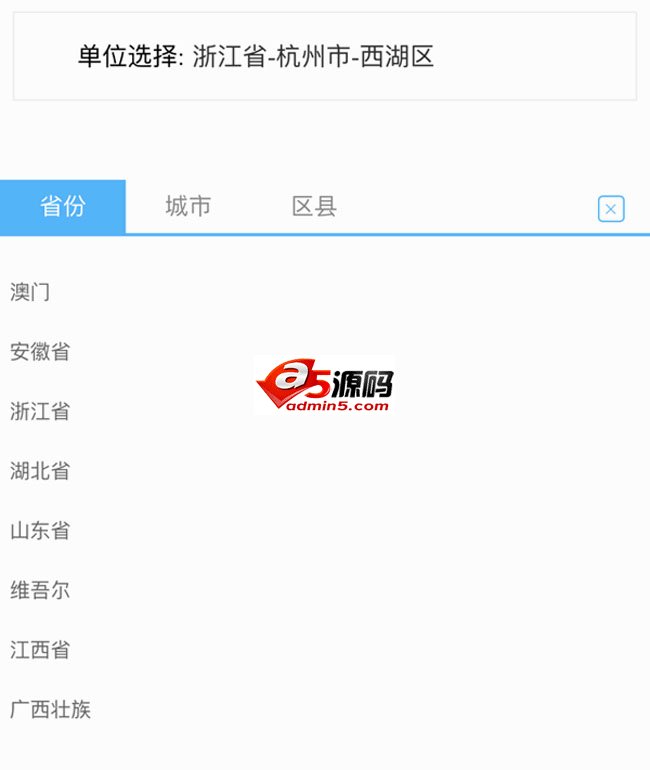Pick 浙江省 in the list
This screenshot has height=770, width=650.
coord(40,411)
